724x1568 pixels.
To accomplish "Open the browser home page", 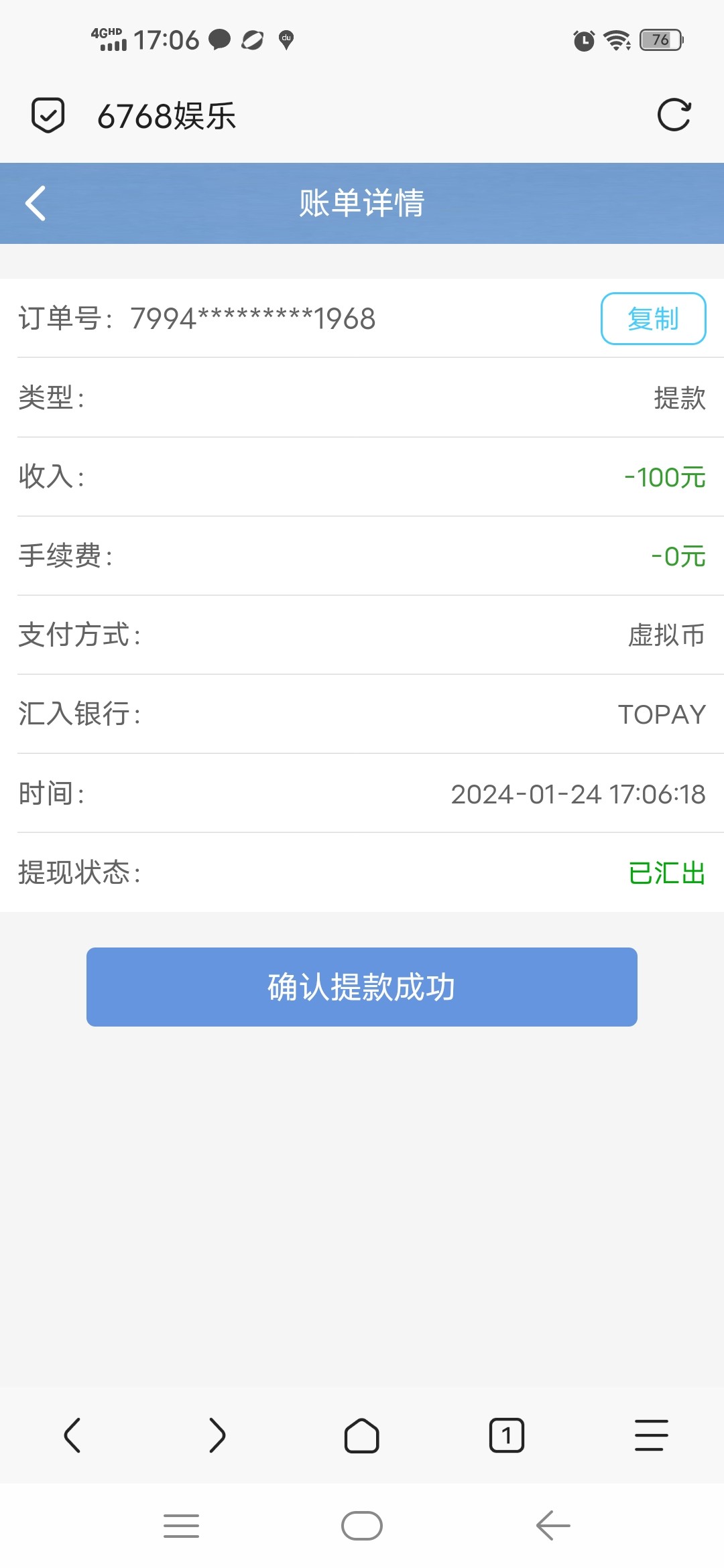I will pos(362,1435).
